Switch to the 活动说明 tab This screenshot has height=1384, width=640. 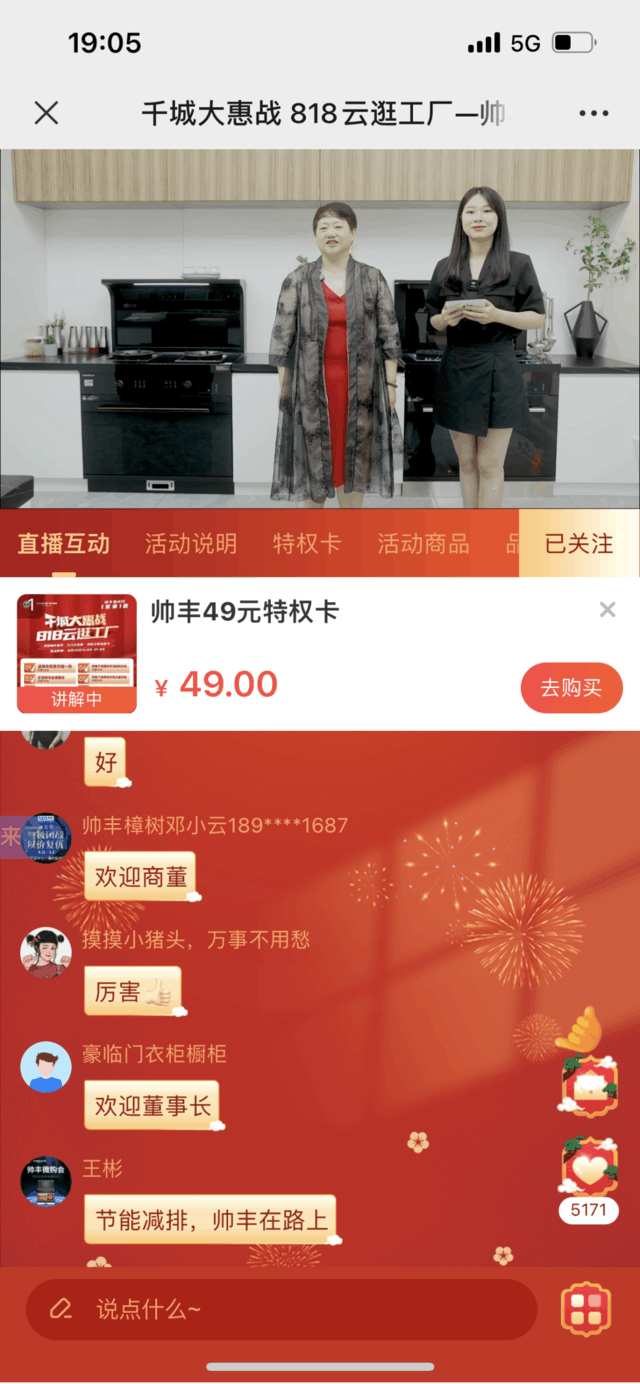191,544
